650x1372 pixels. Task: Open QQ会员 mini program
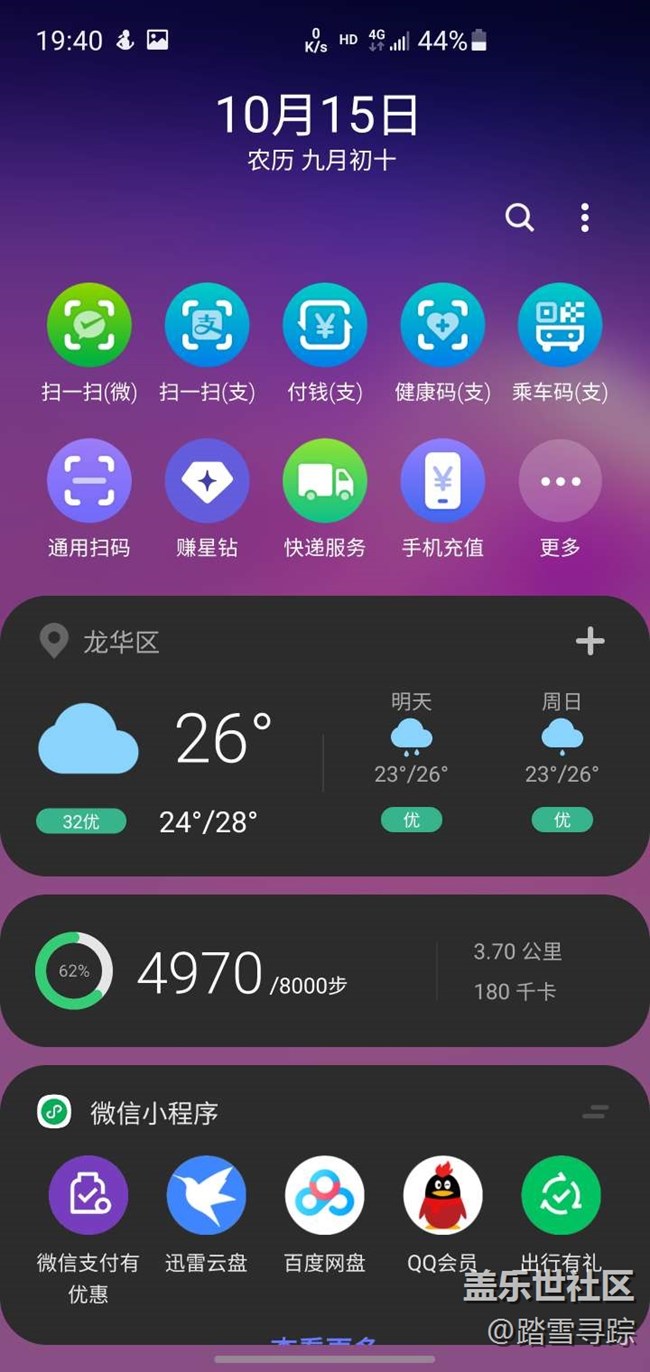[x=442, y=1196]
